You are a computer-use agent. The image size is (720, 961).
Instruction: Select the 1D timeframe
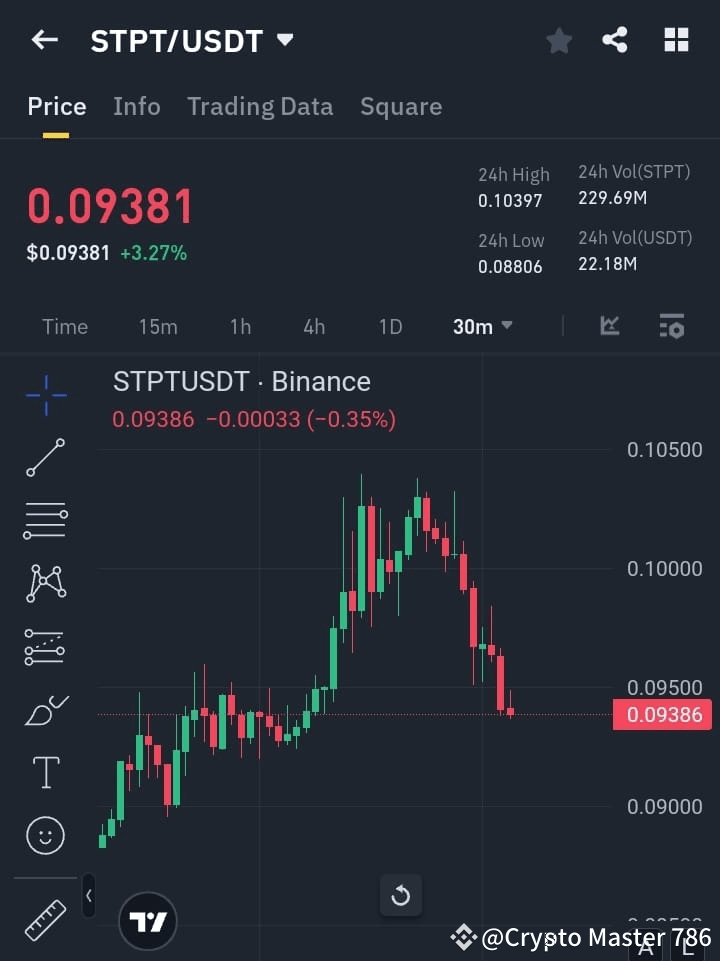389,326
